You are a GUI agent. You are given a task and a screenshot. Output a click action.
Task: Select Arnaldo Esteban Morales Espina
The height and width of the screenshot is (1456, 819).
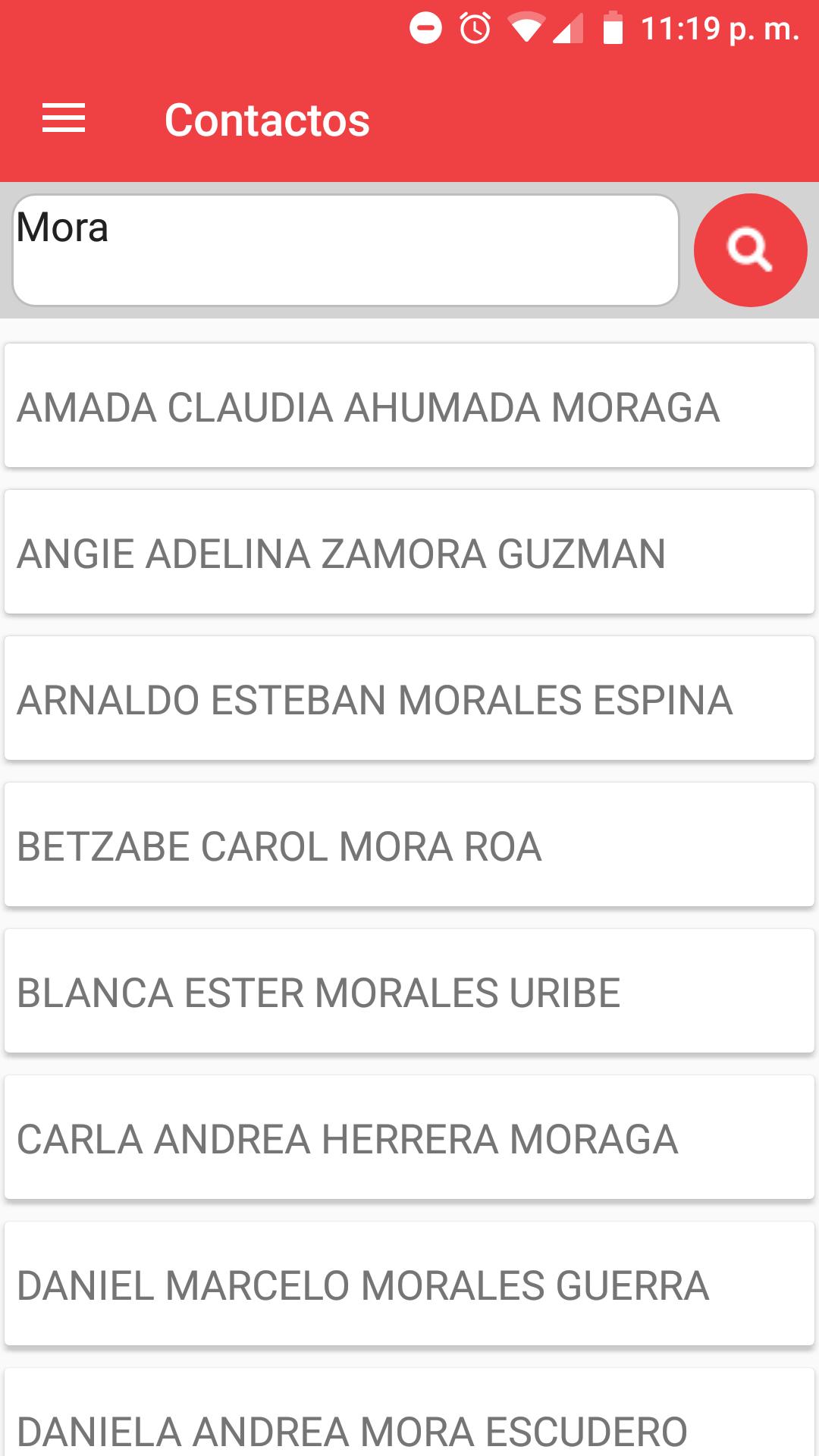[x=409, y=698]
